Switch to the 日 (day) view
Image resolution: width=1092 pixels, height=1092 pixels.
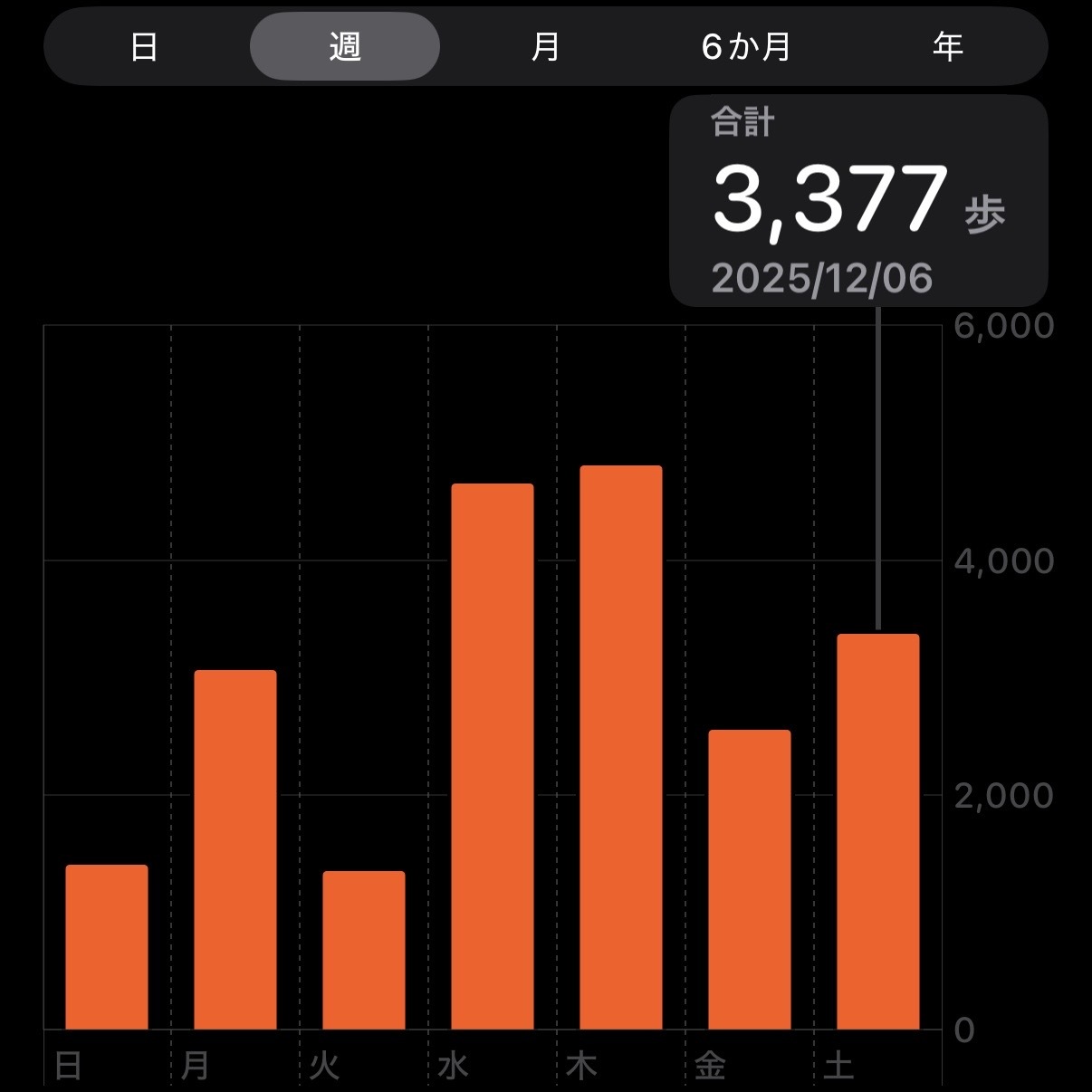click(x=145, y=46)
